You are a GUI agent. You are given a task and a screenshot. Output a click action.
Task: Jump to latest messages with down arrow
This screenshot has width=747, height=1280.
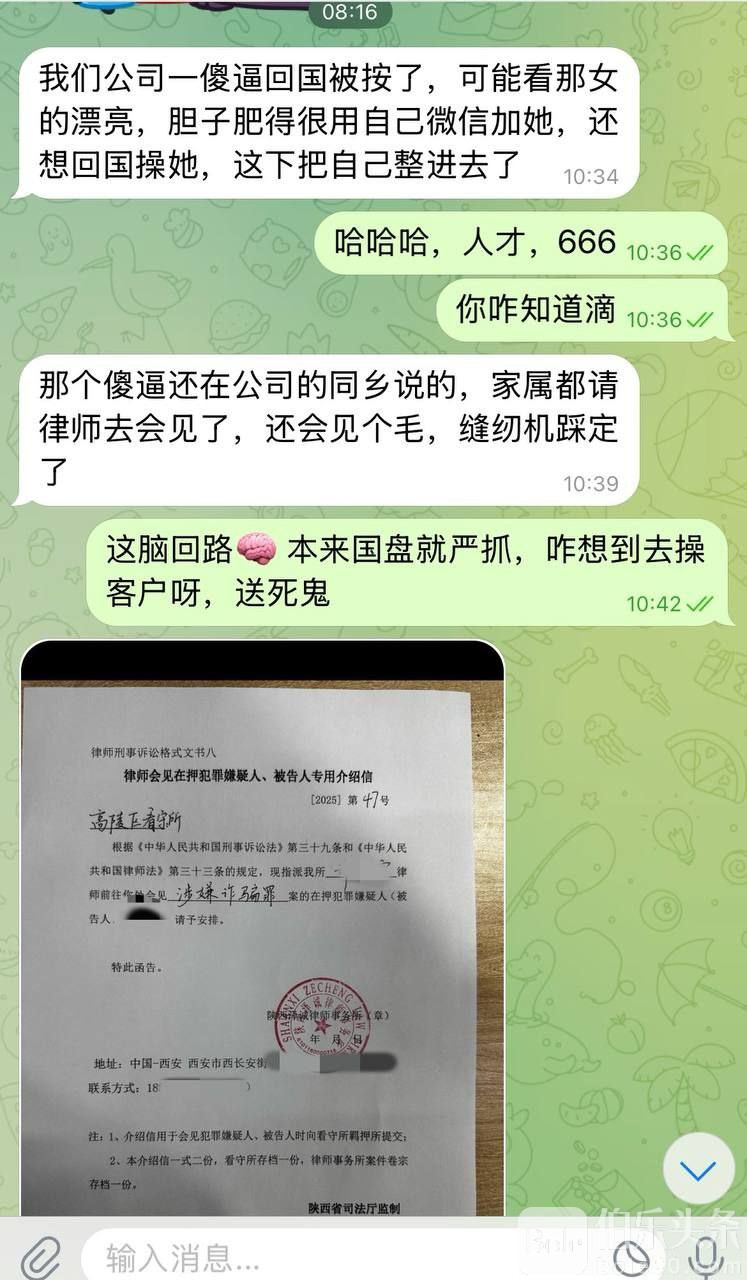698,1169
